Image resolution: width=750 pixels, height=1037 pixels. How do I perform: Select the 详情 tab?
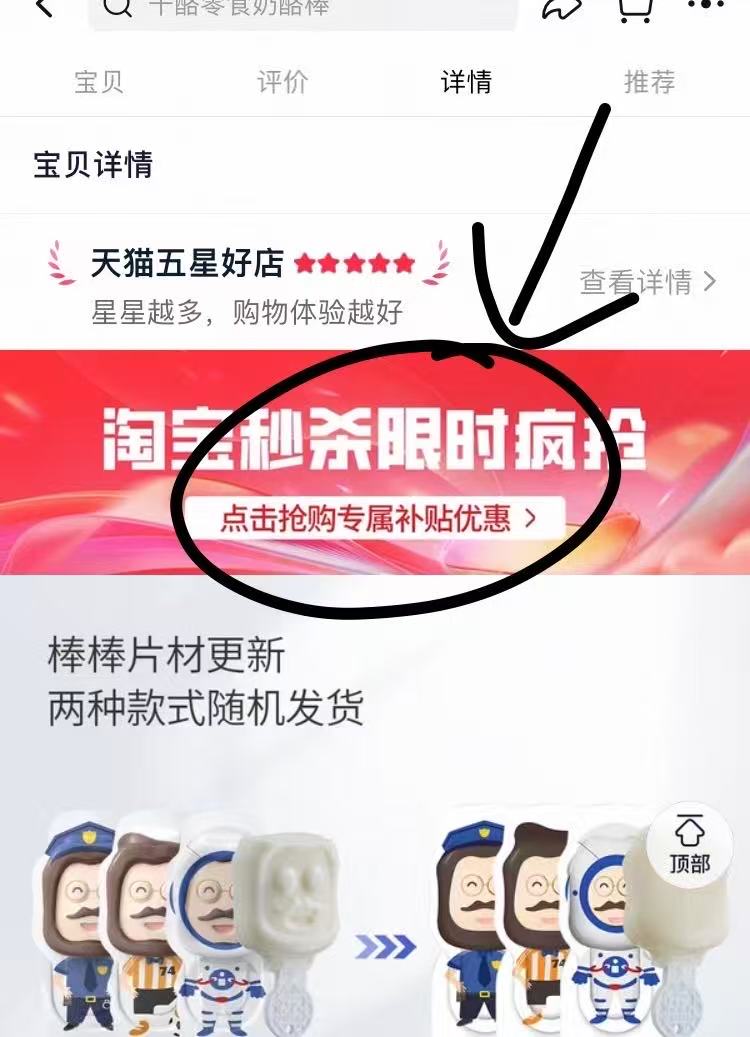pos(466,82)
